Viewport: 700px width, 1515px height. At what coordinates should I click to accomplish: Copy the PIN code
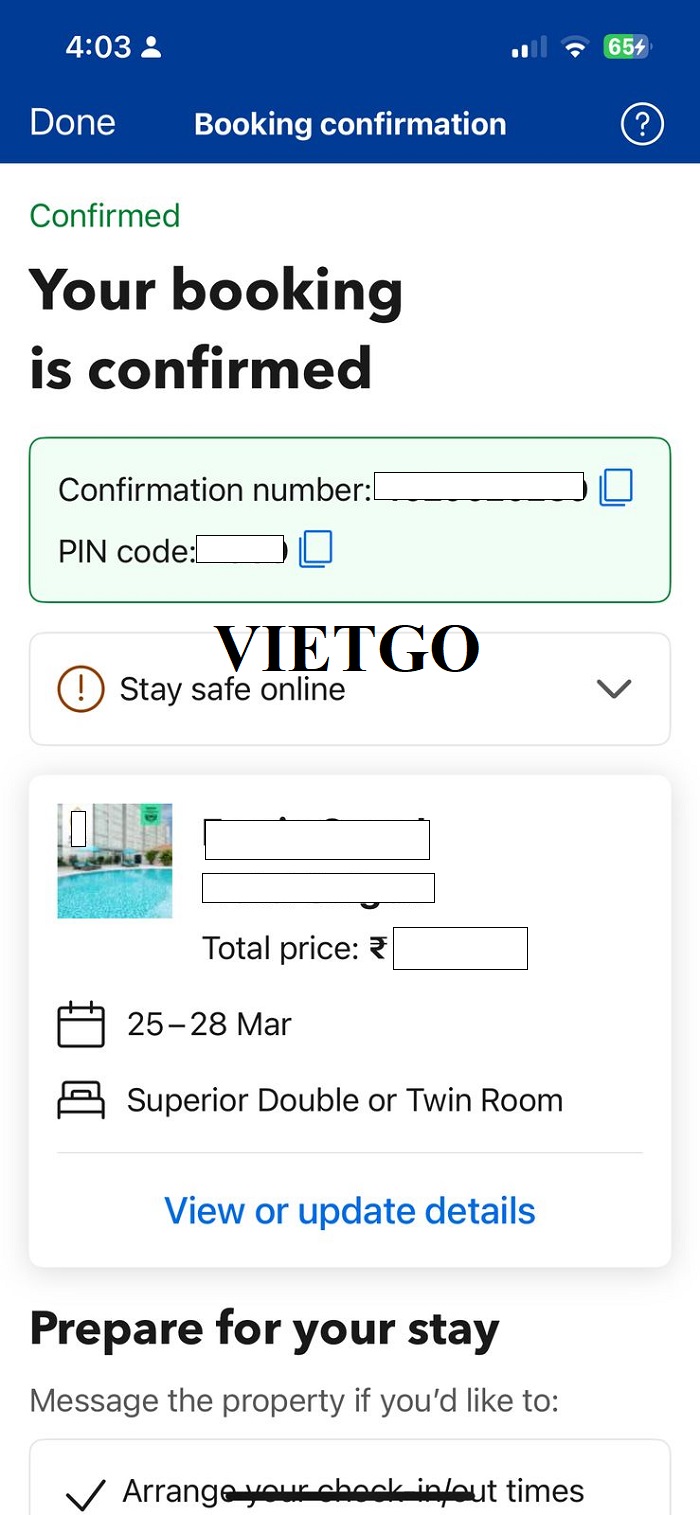click(315, 549)
